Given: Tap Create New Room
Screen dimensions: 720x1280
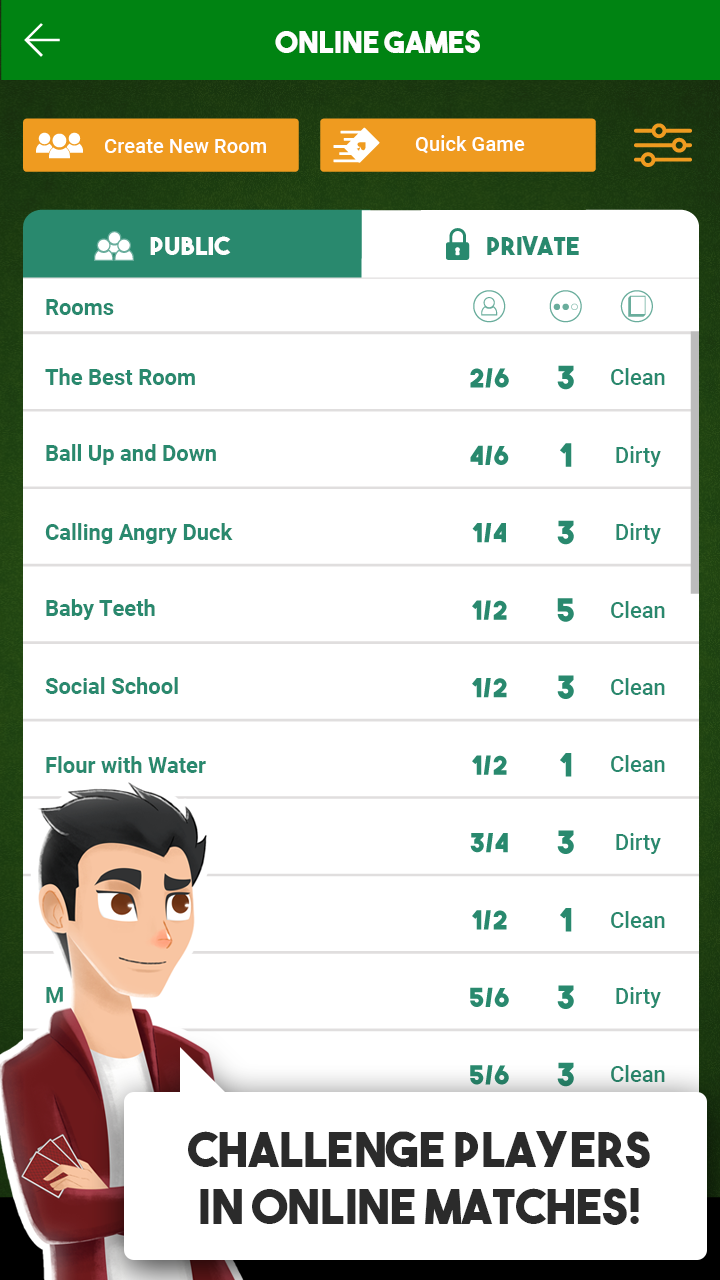Looking at the screenshot, I should (161, 145).
